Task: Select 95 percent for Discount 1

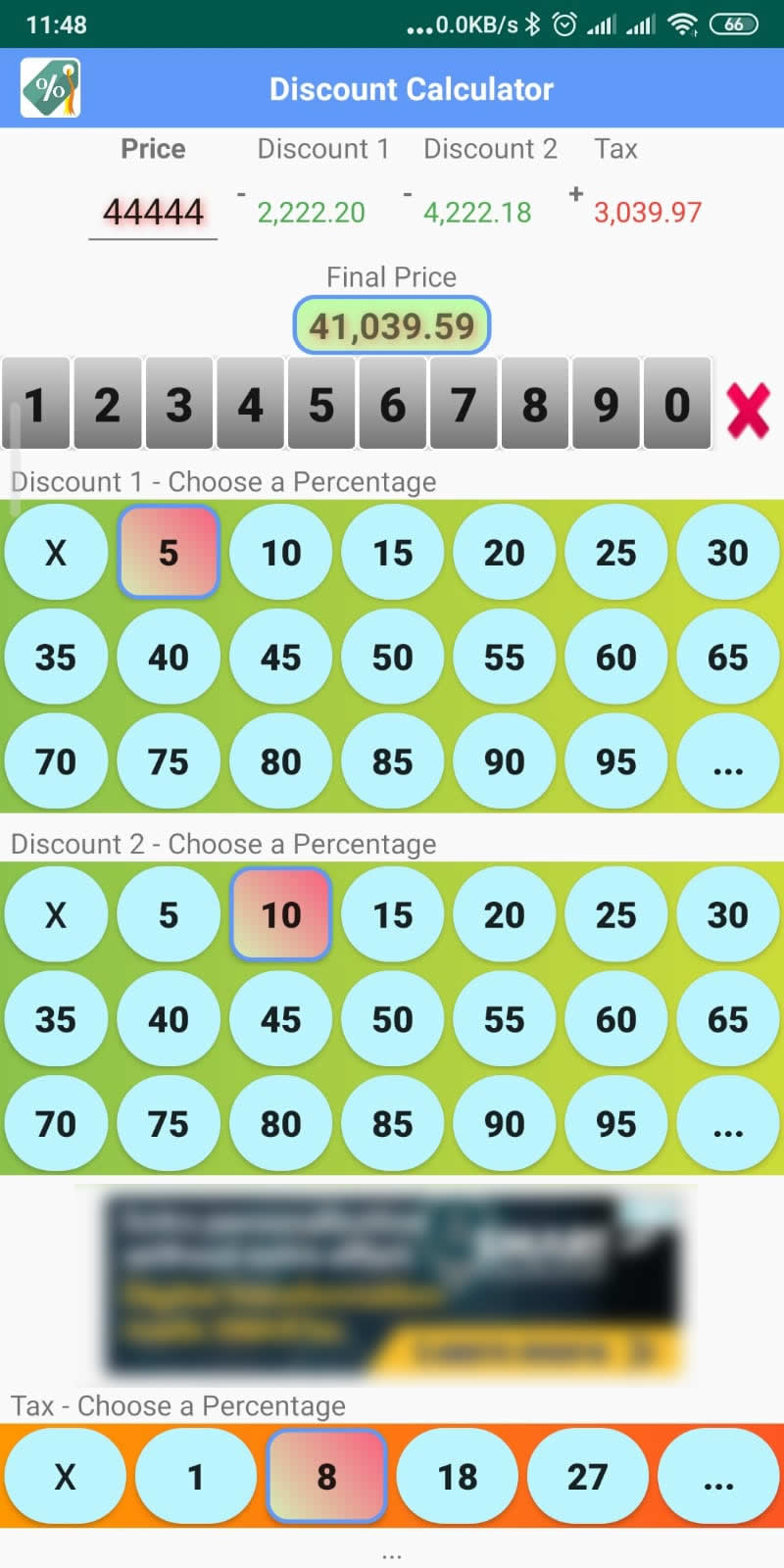Action: tap(615, 761)
